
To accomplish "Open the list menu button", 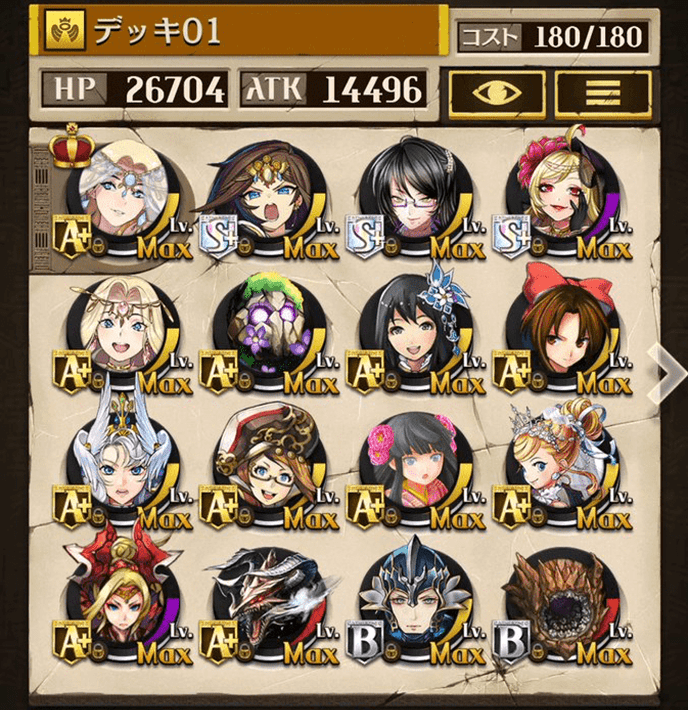I will [603, 92].
